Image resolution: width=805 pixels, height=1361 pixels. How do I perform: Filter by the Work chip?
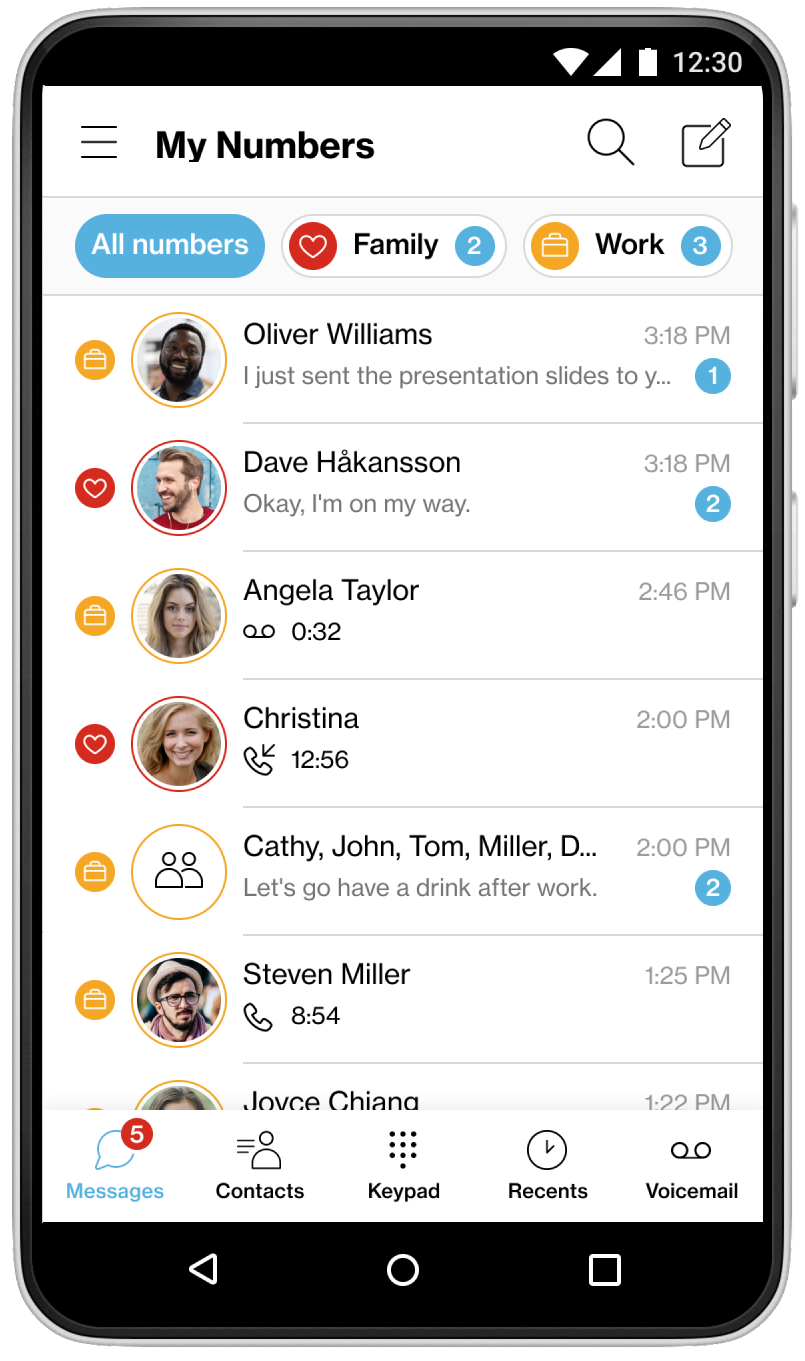point(628,245)
